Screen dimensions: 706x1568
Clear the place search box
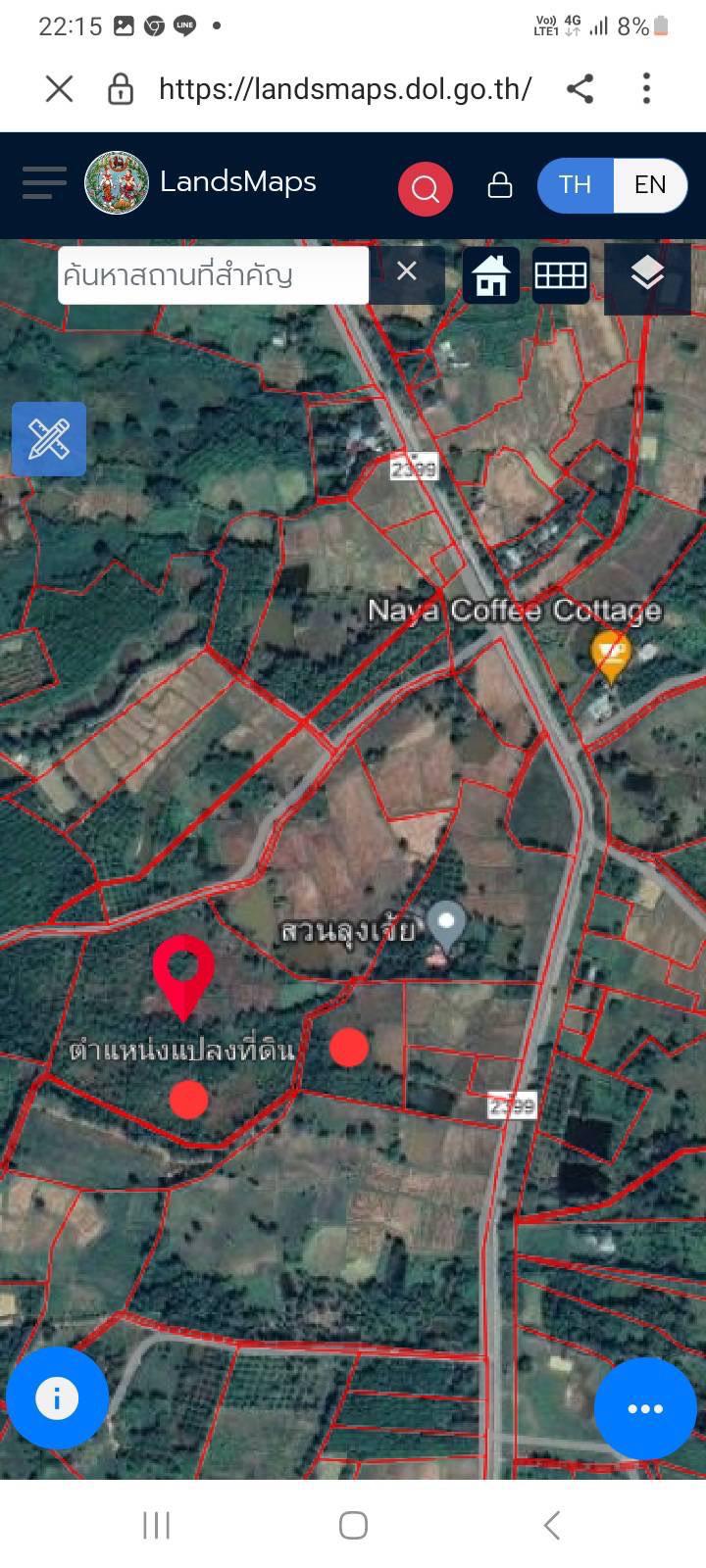[x=407, y=271]
